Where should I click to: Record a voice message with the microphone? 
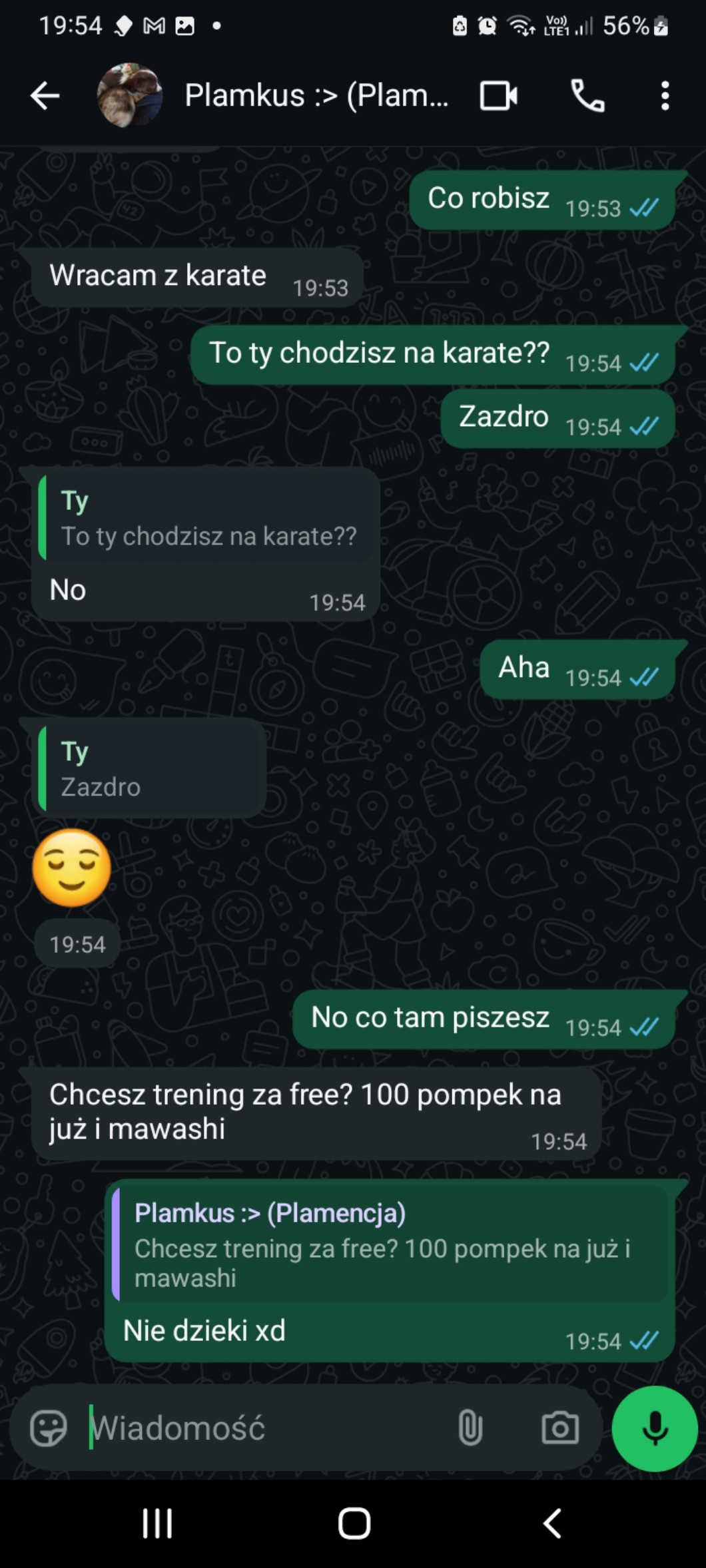pyautogui.click(x=655, y=1428)
